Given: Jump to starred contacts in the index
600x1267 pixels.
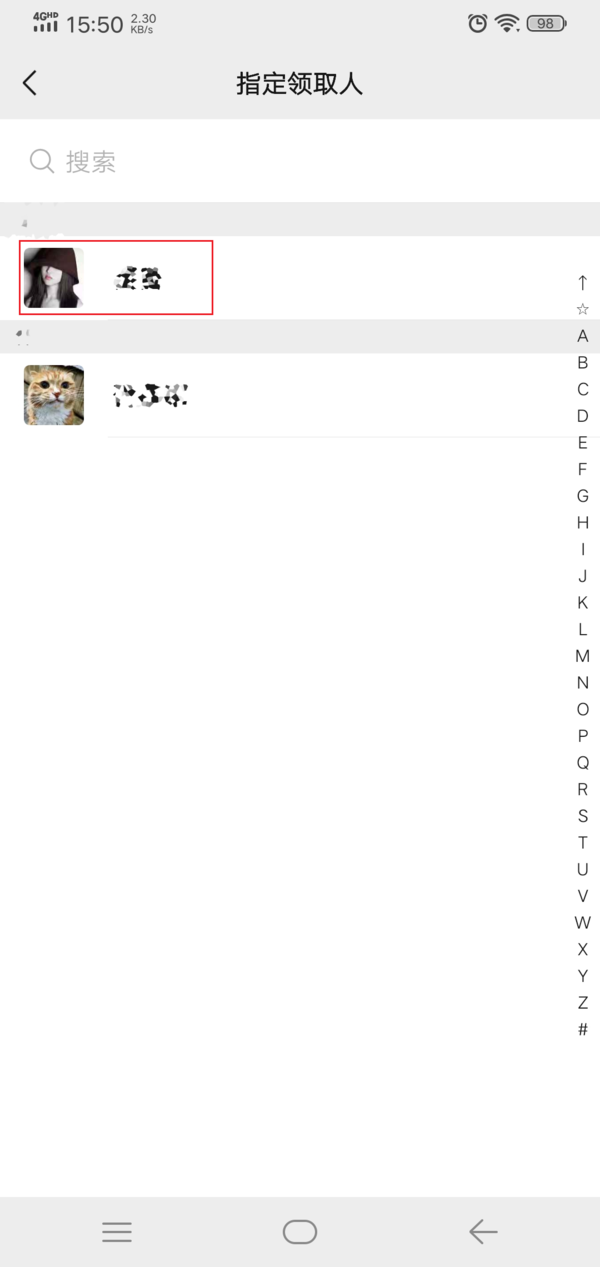Looking at the screenshot, I should coord(582,309).
